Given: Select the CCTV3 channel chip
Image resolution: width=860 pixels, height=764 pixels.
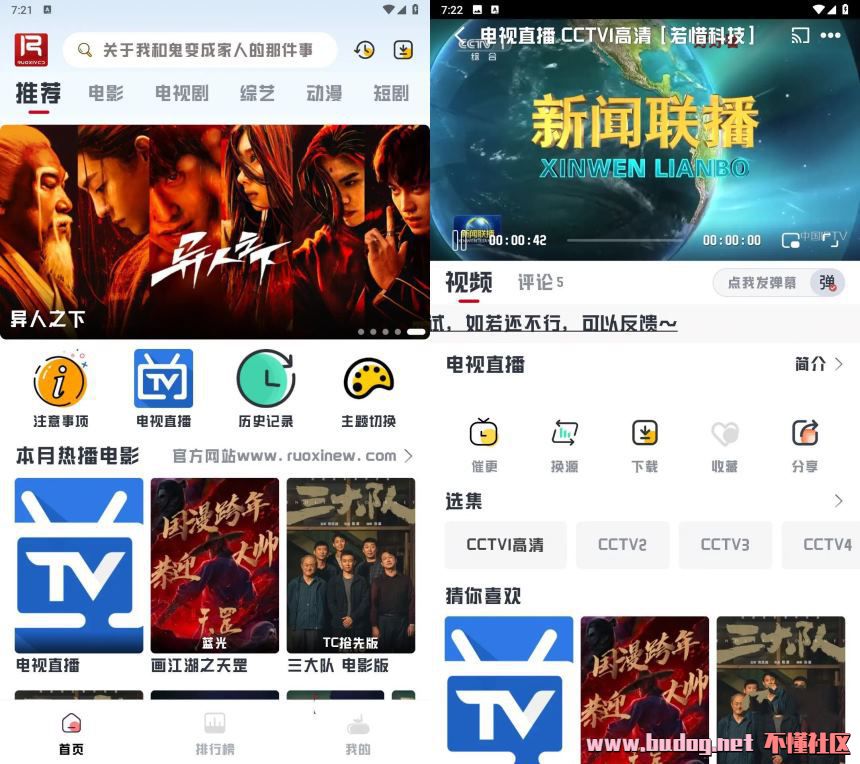Looking at the screenshot, I should click(724, 545).
